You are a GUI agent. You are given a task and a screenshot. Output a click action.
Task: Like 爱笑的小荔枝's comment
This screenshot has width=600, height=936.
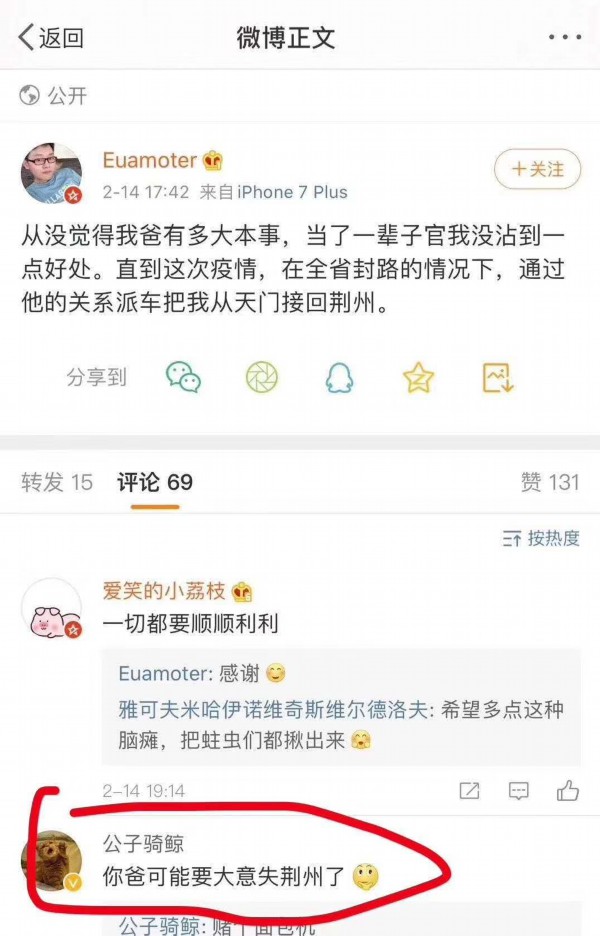568,791
